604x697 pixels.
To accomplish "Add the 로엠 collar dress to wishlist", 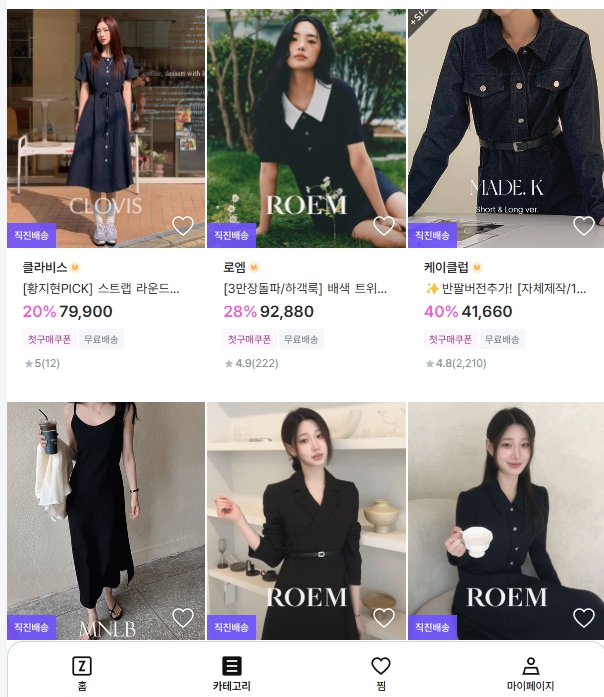I will click(383, 226).
